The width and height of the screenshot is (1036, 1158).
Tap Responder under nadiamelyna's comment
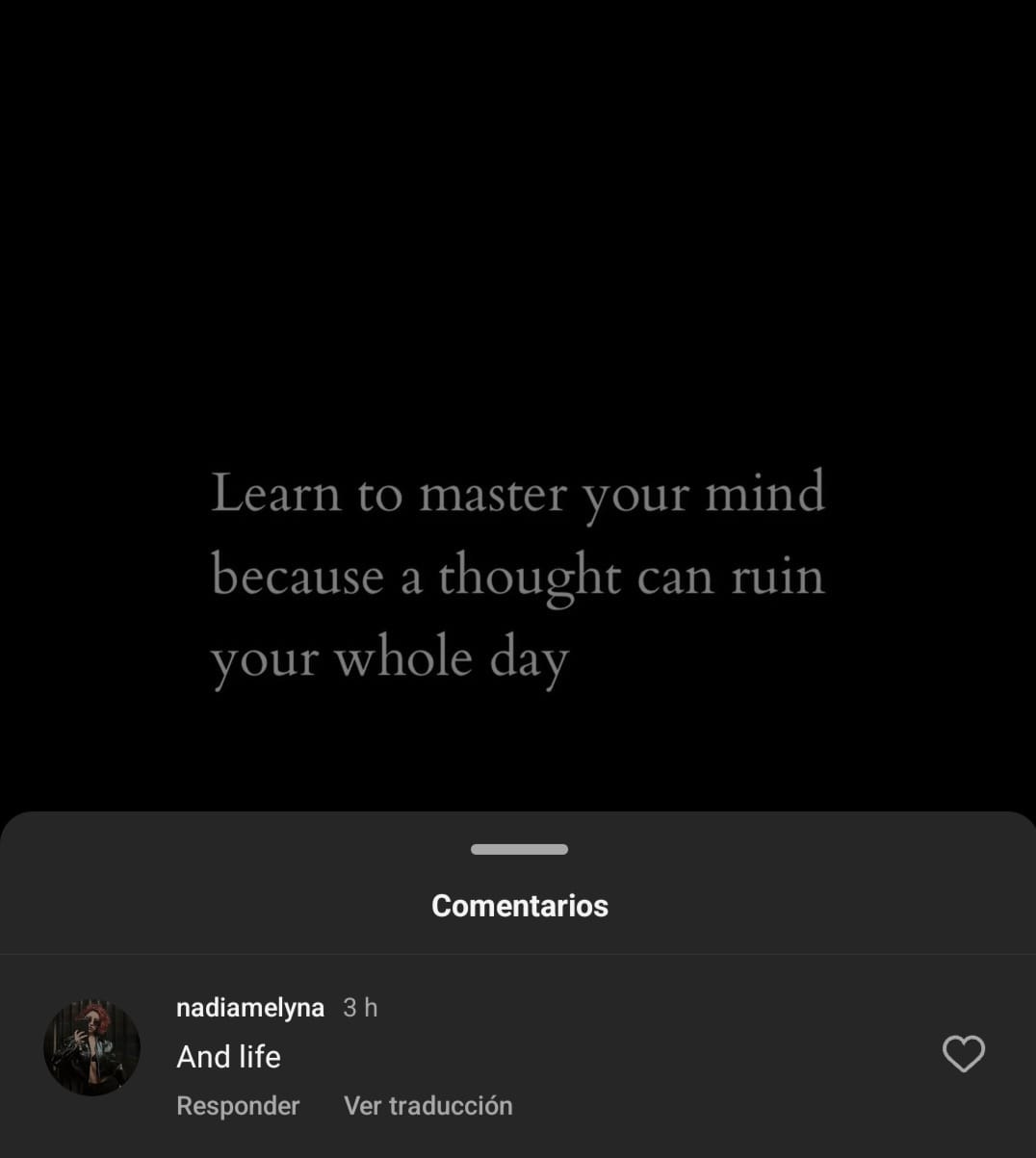click(238, 1106)
